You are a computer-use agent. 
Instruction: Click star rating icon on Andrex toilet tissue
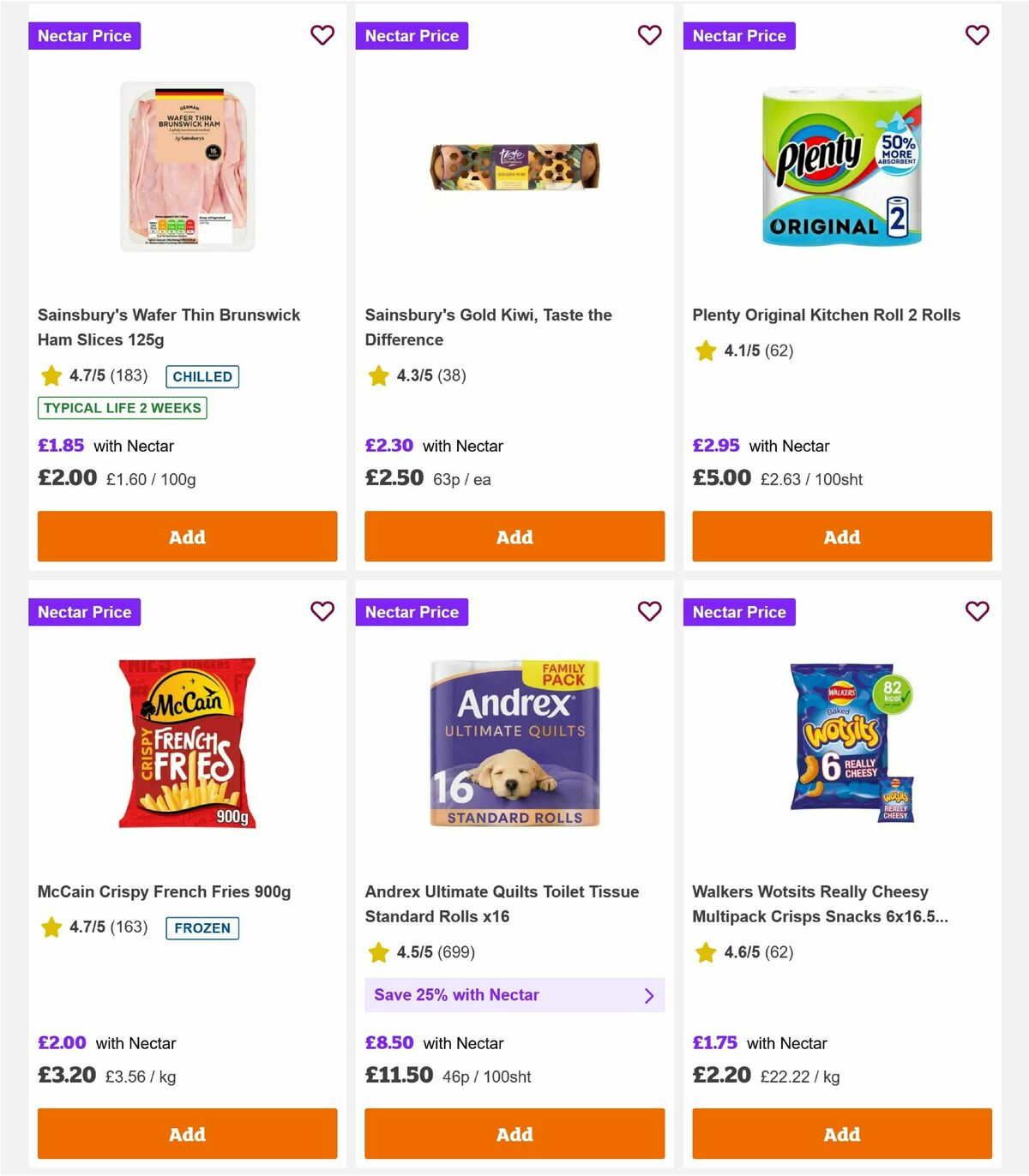[378, 951]
